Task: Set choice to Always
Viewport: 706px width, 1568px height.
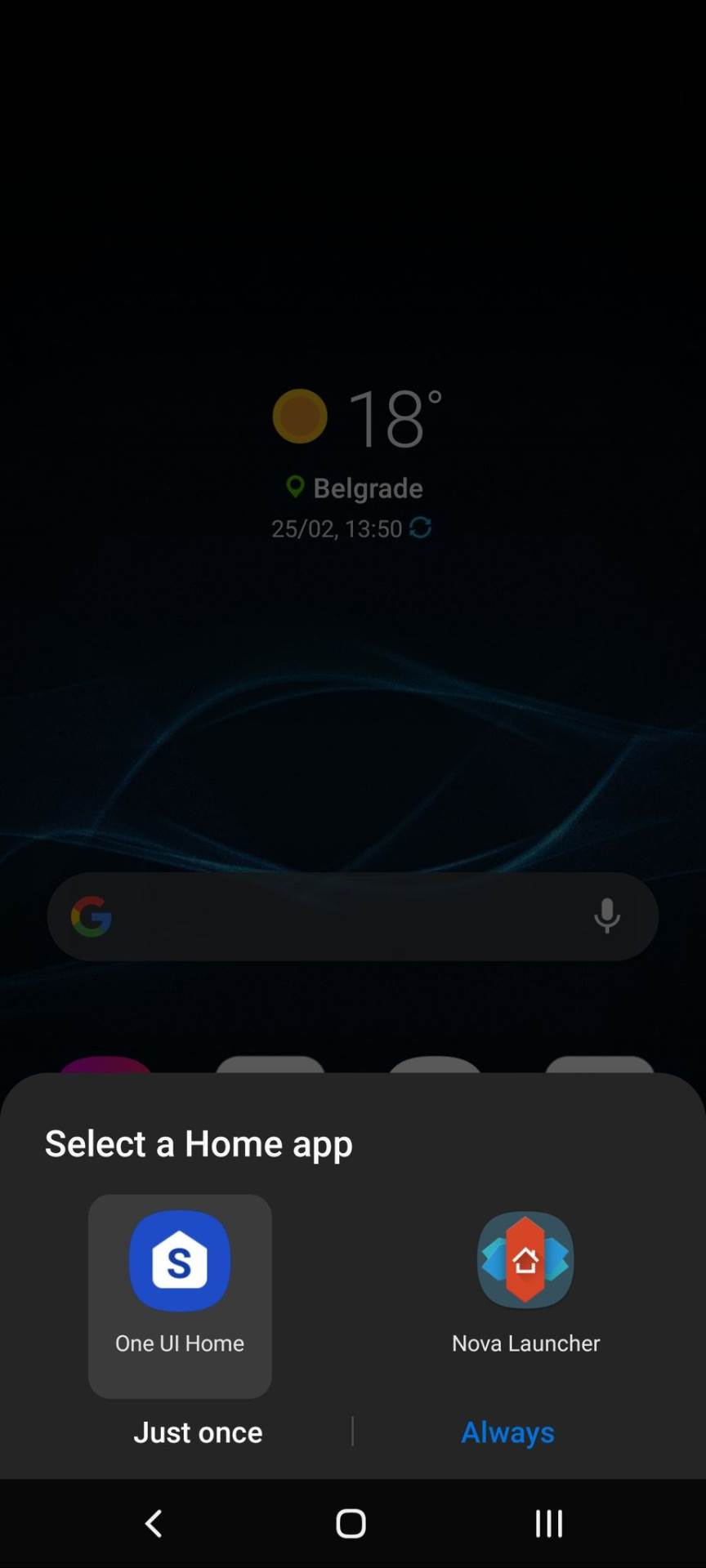Action: tap(507, 1432)
